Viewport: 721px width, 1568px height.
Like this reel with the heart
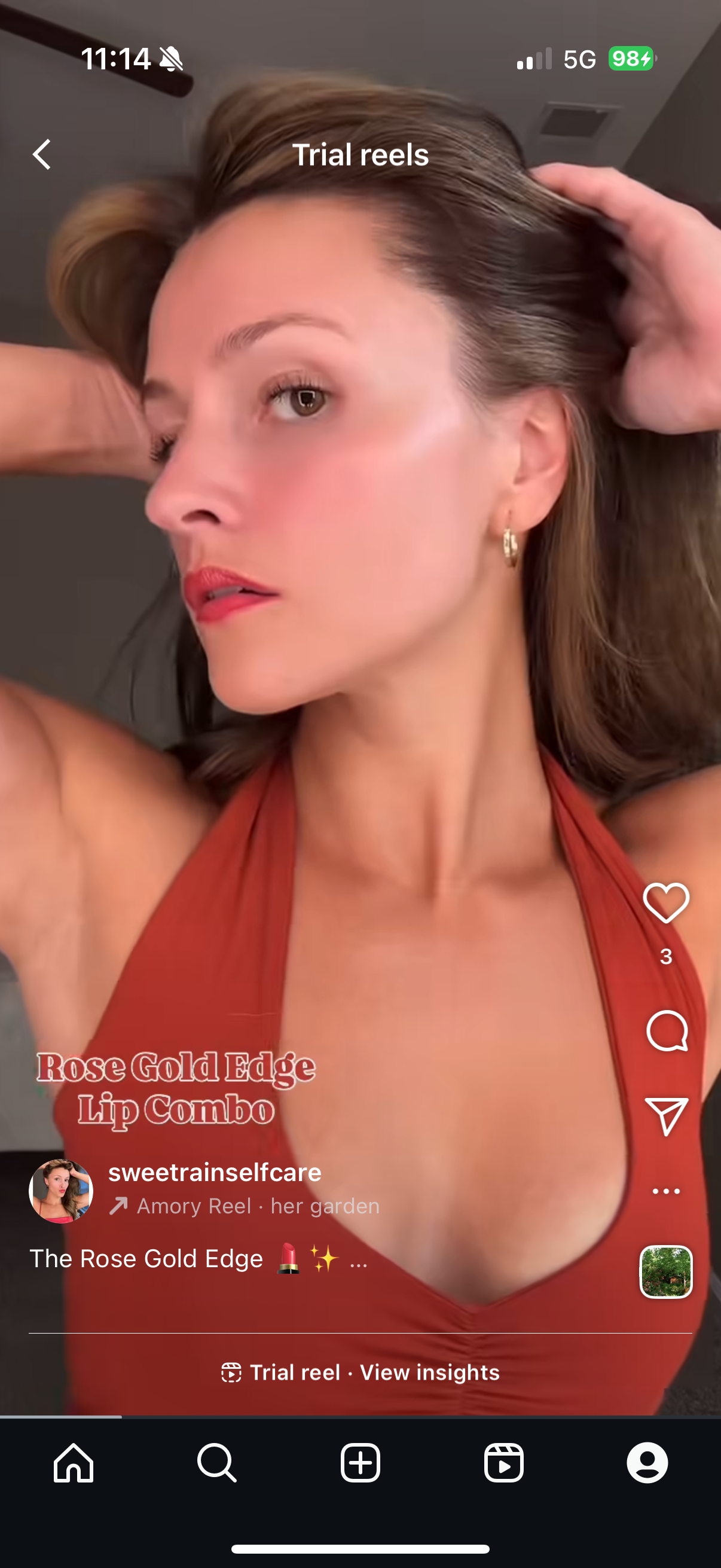[x=665, y=902]
